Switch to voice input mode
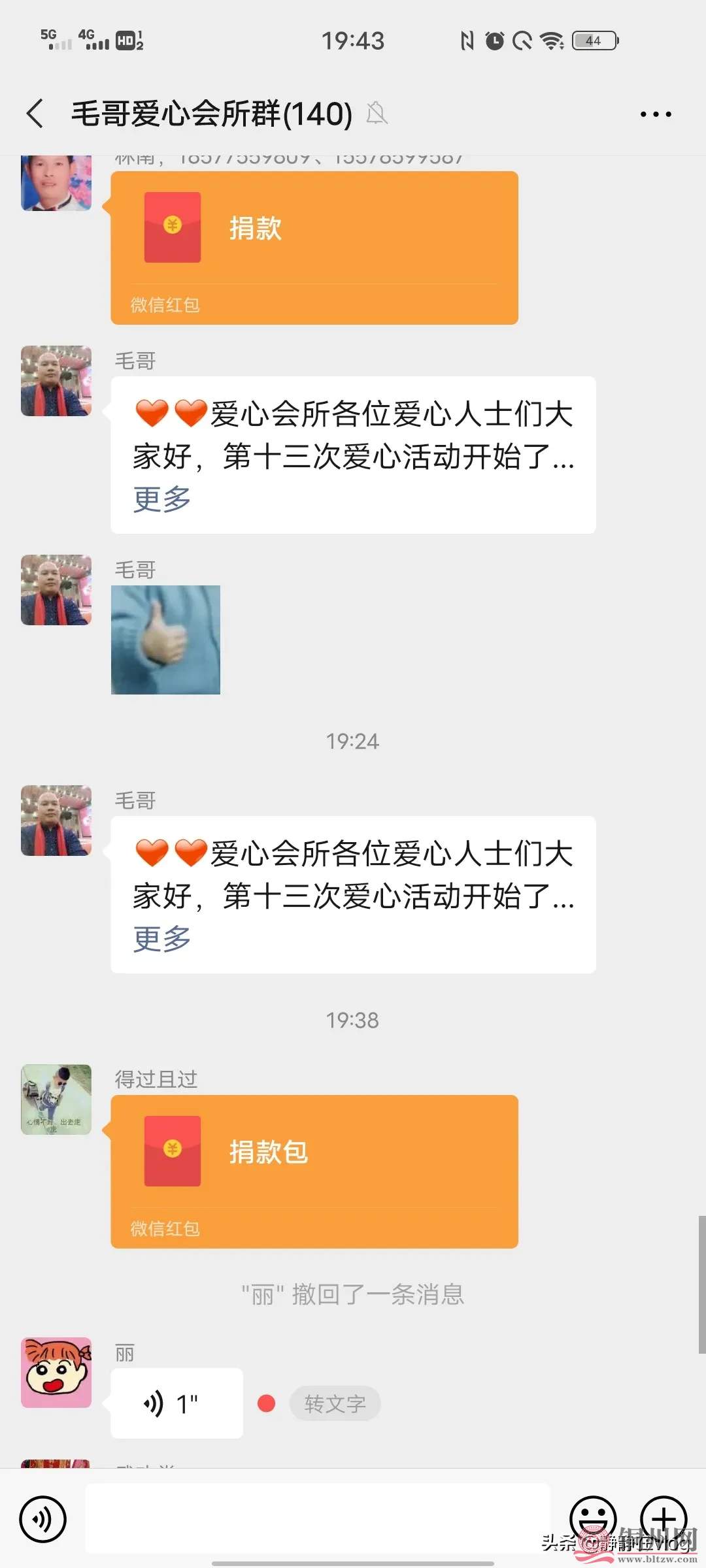 tap(43, 1520)
